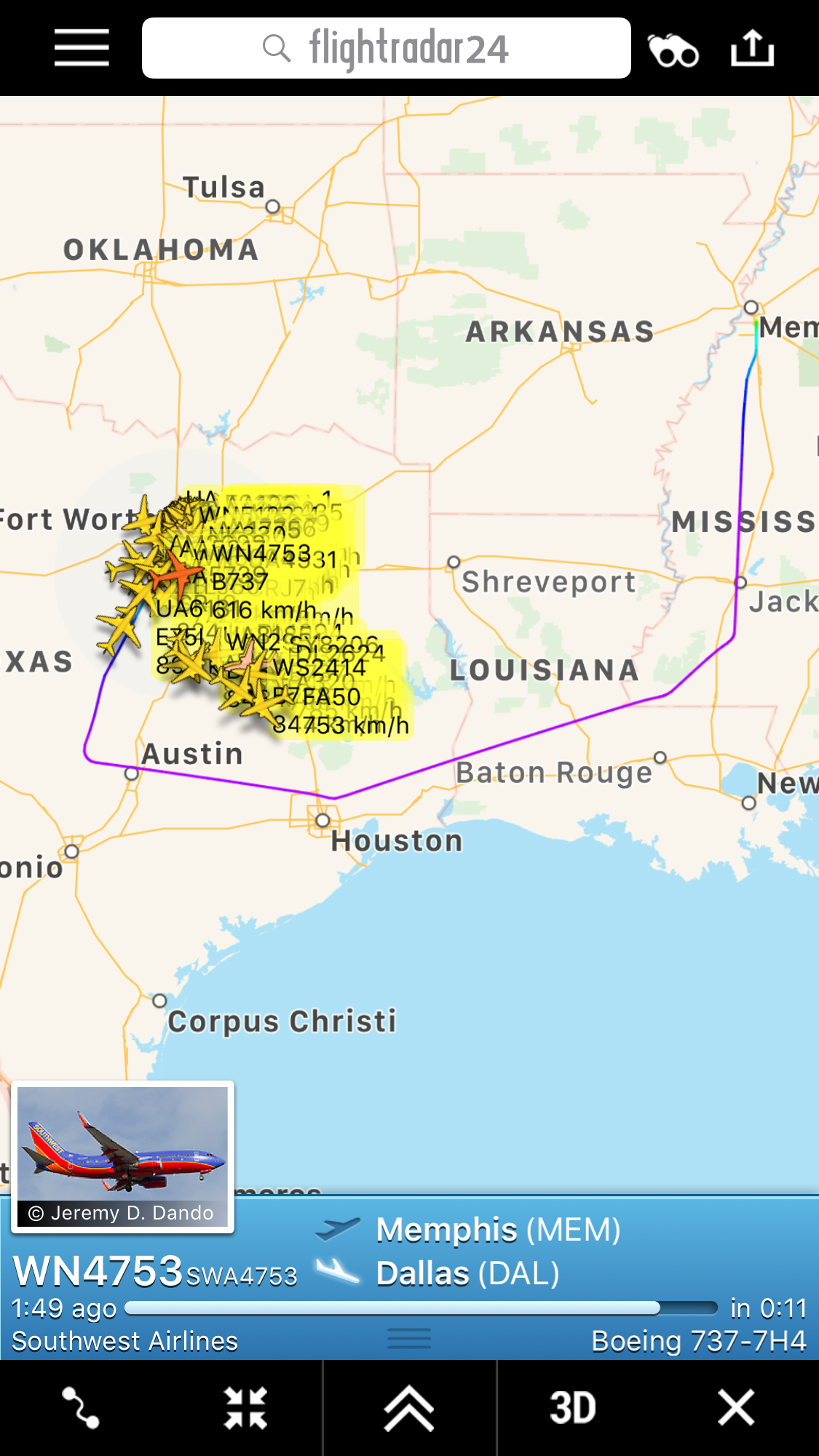Viewport: 819px width, 1456px height.
Task: Close the WN4753 flight panel
Action: click(x=736, y=1407)
